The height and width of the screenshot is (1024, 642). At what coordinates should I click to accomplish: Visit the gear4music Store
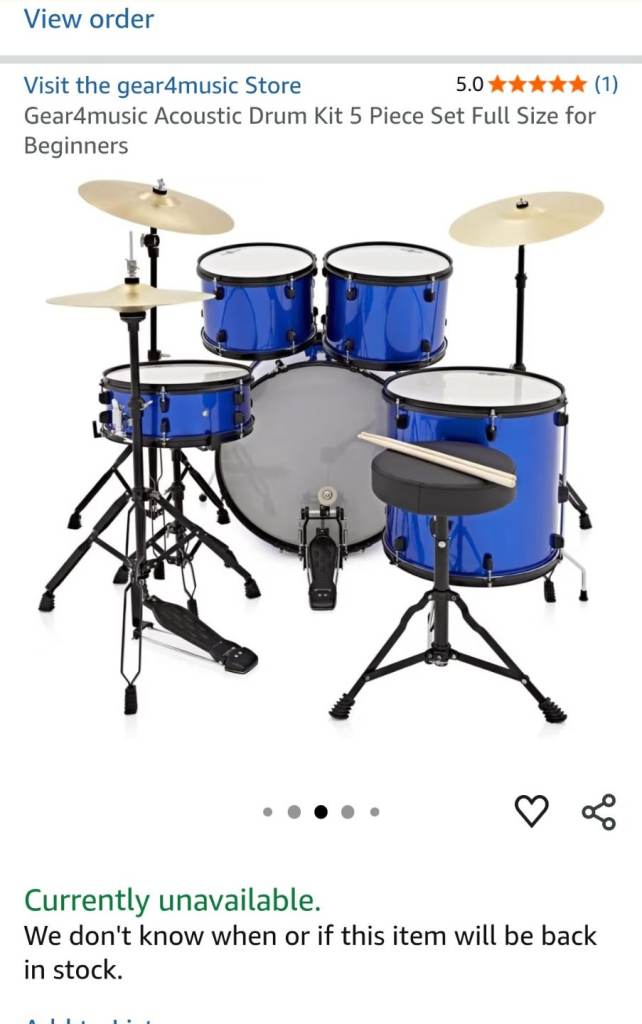[162, 85]
